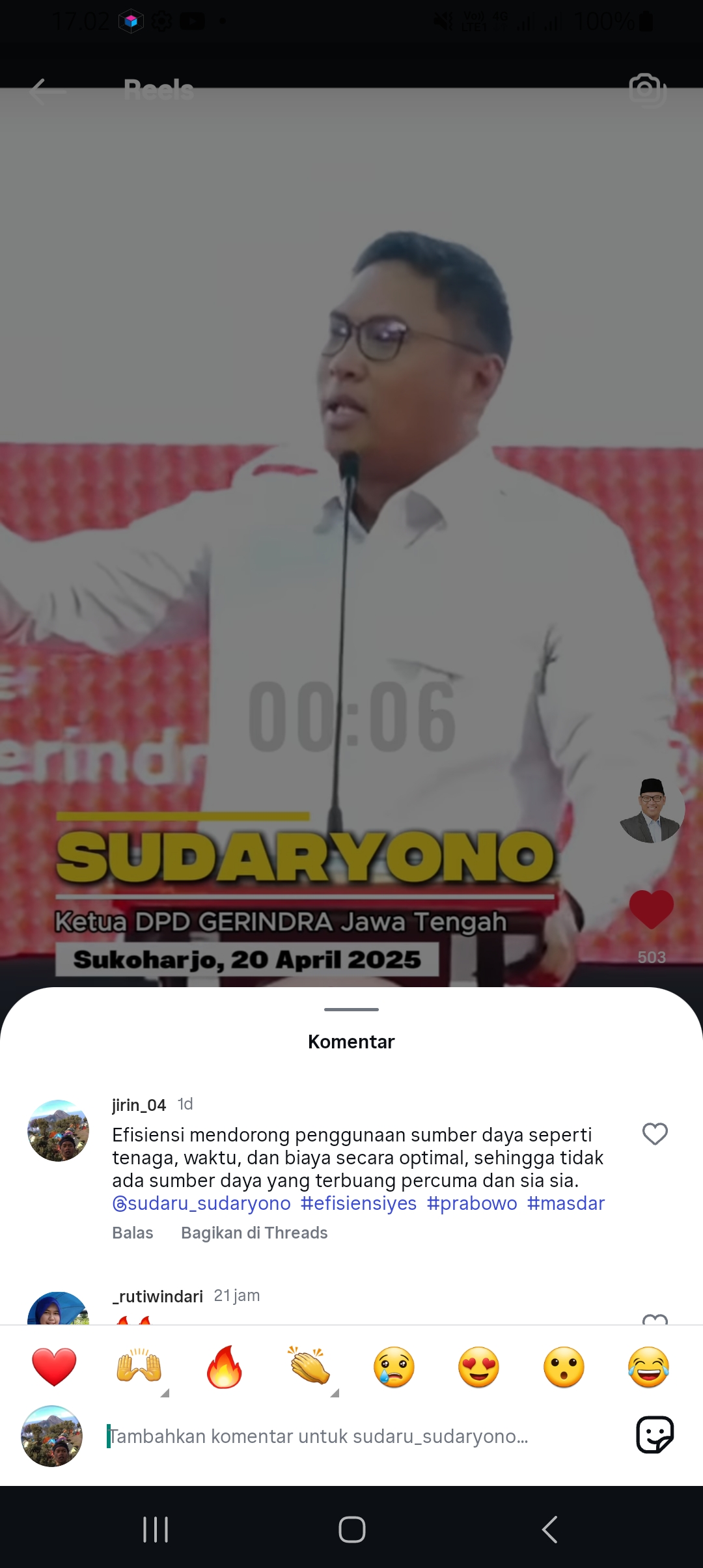This screenshot has width=703, height=1568.
Task: Tap the system back button
Action: tap(550, 1530)
